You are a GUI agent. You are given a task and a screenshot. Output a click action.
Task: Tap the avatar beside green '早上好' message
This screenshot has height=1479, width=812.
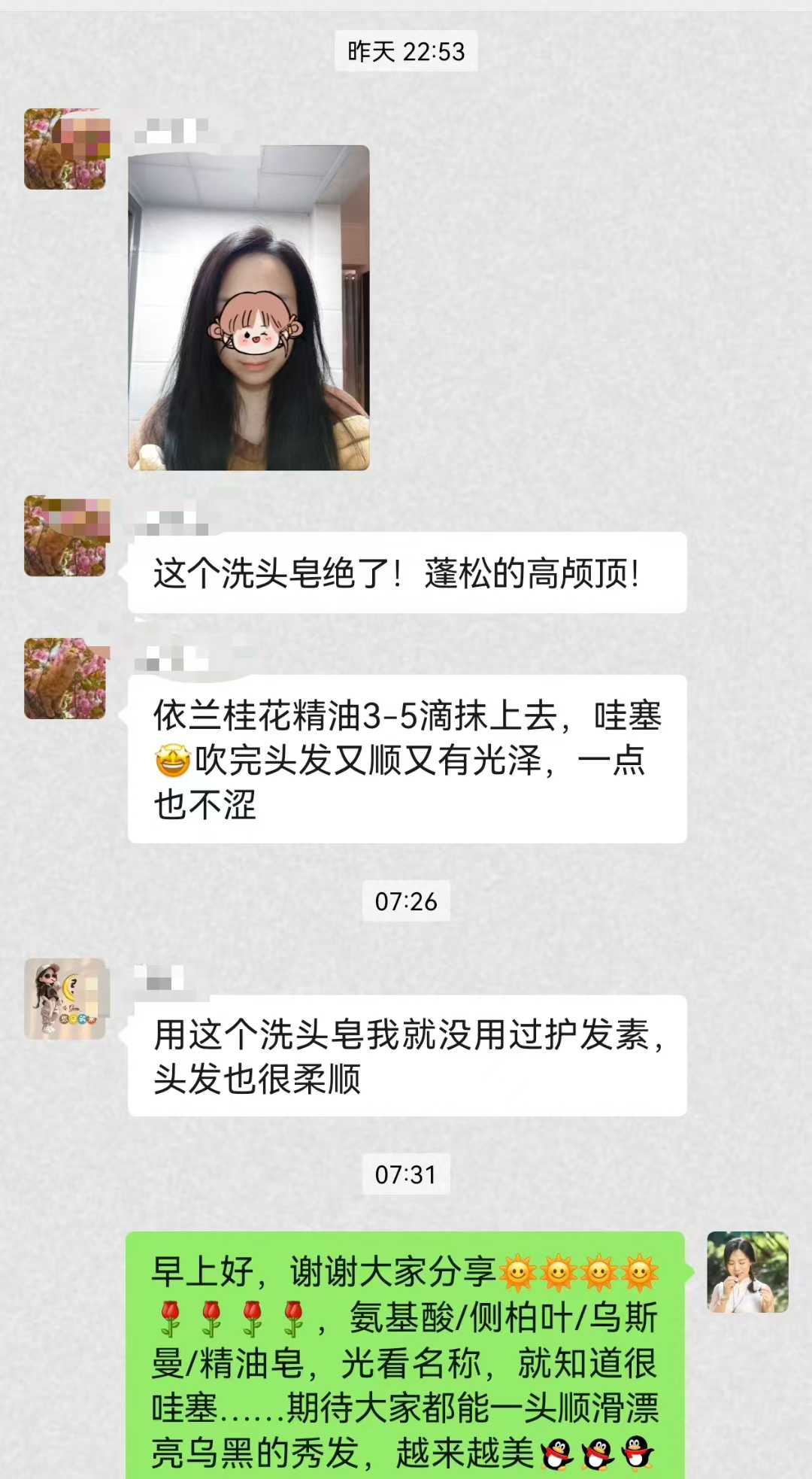pyautogui.click(x=747, y=1272)
